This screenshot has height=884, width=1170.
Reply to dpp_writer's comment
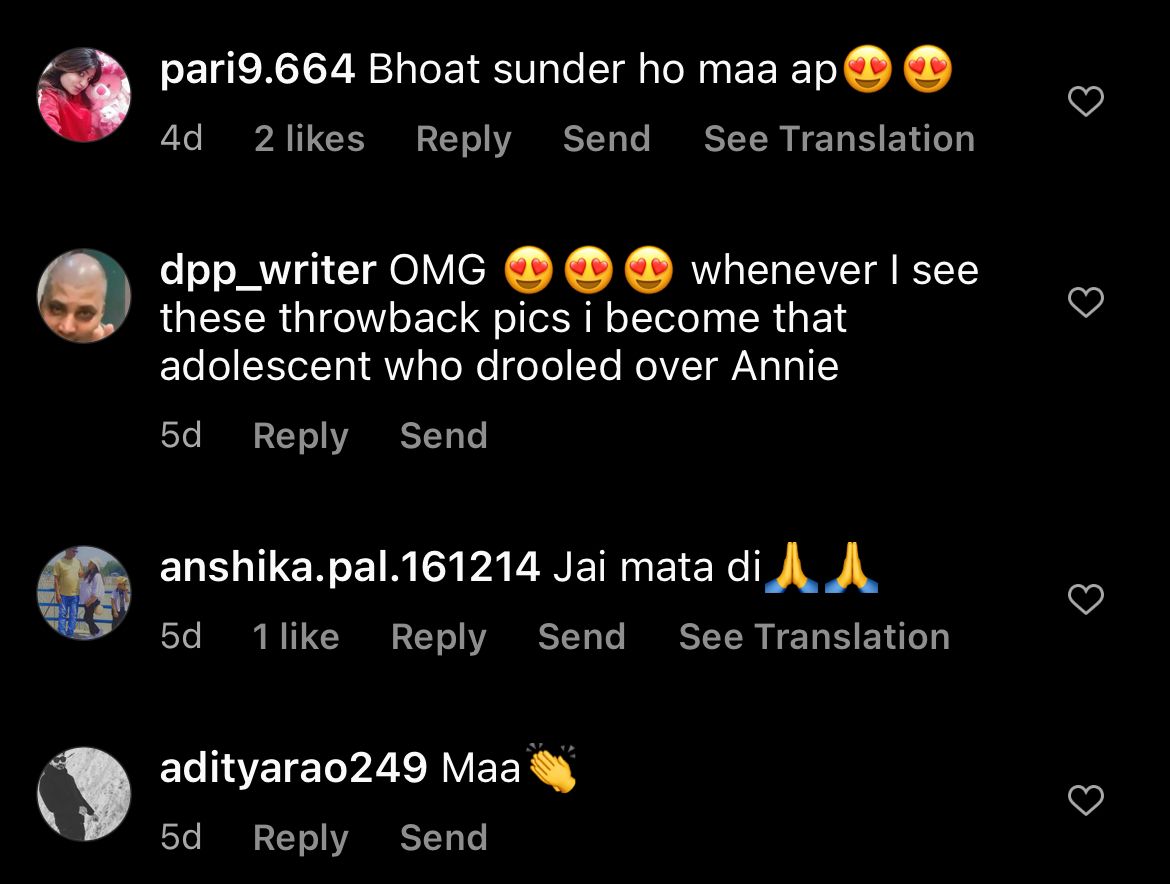tap(300, 436)
